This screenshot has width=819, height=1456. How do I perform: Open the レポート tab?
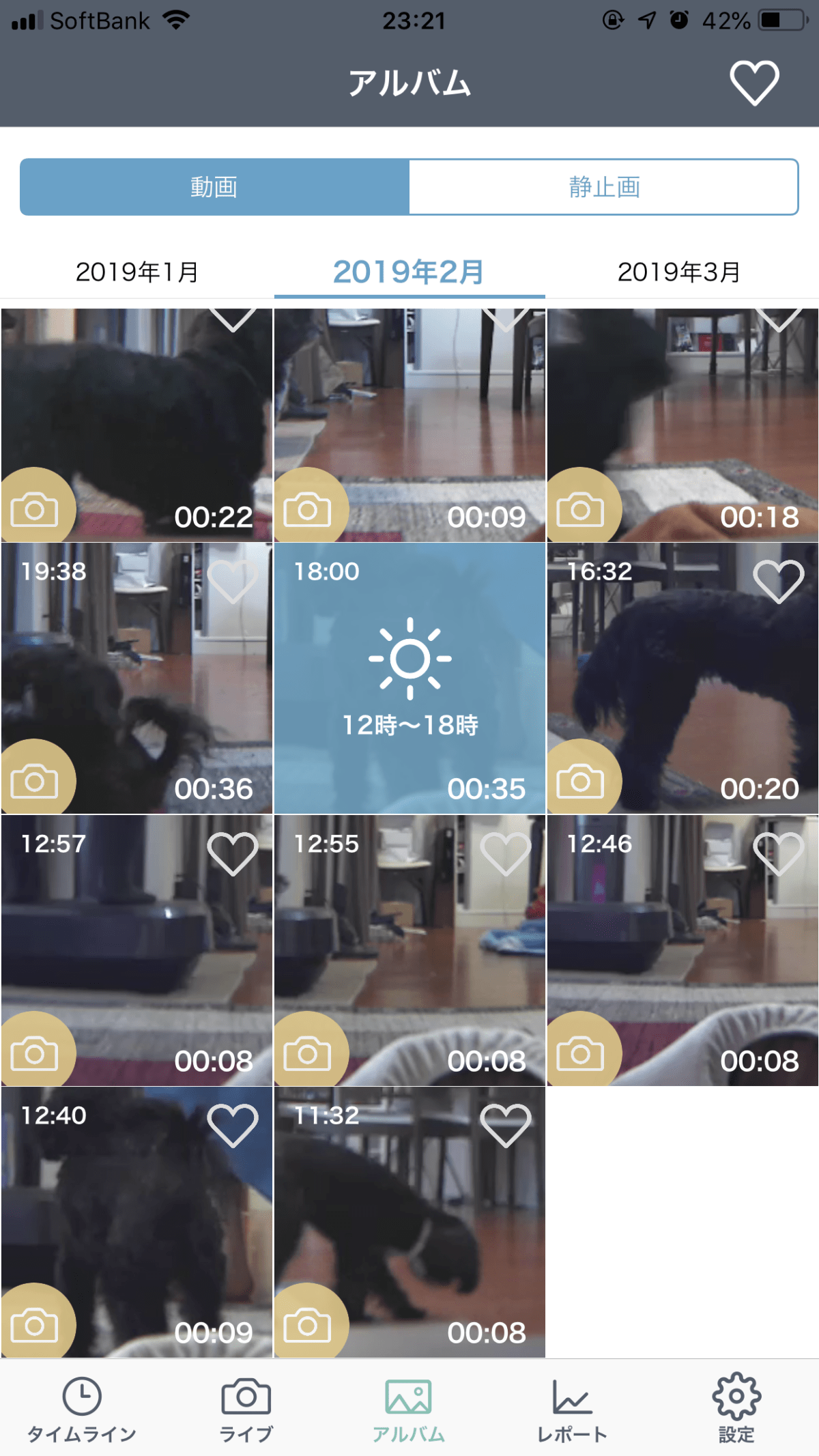coord(572,1408)
